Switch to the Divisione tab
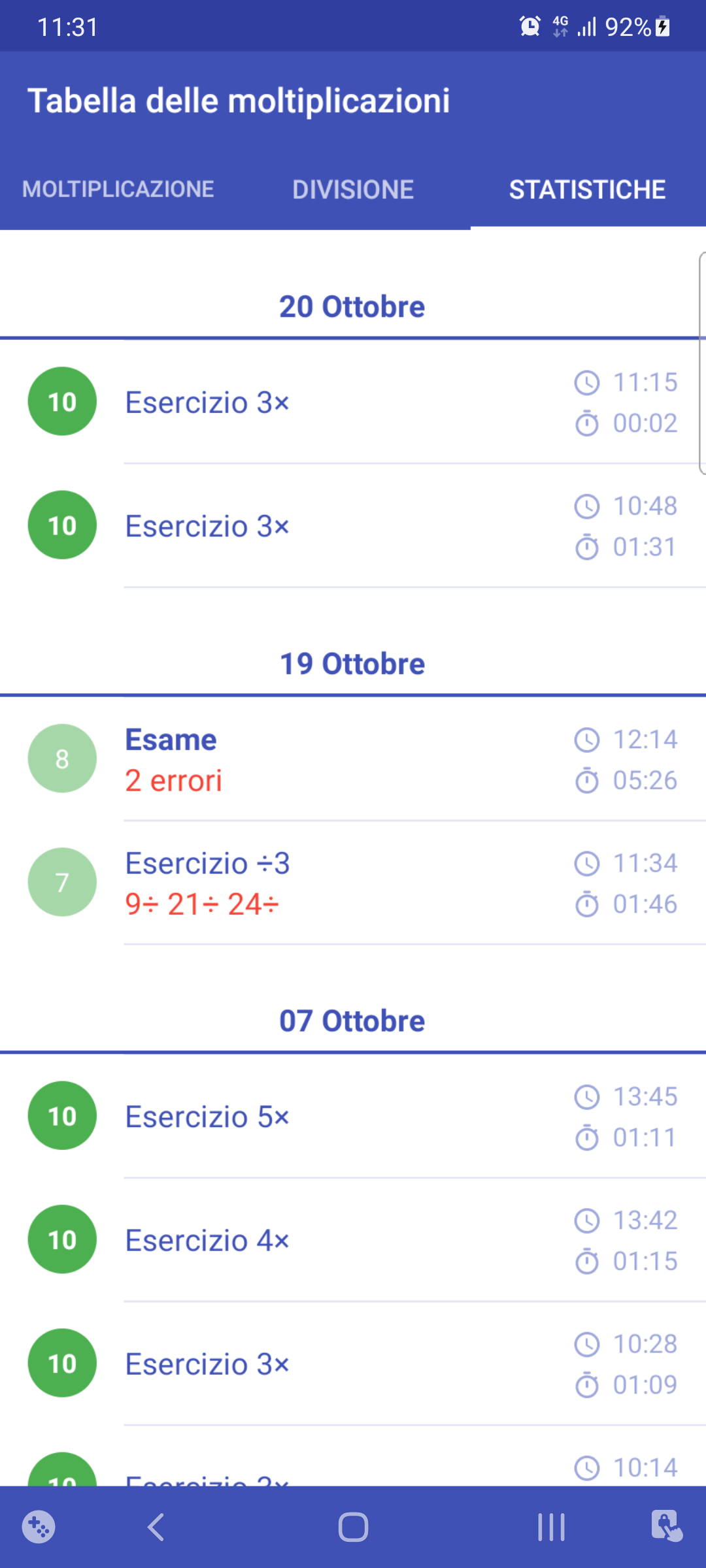706x1568 pixels. click(353, 189)
